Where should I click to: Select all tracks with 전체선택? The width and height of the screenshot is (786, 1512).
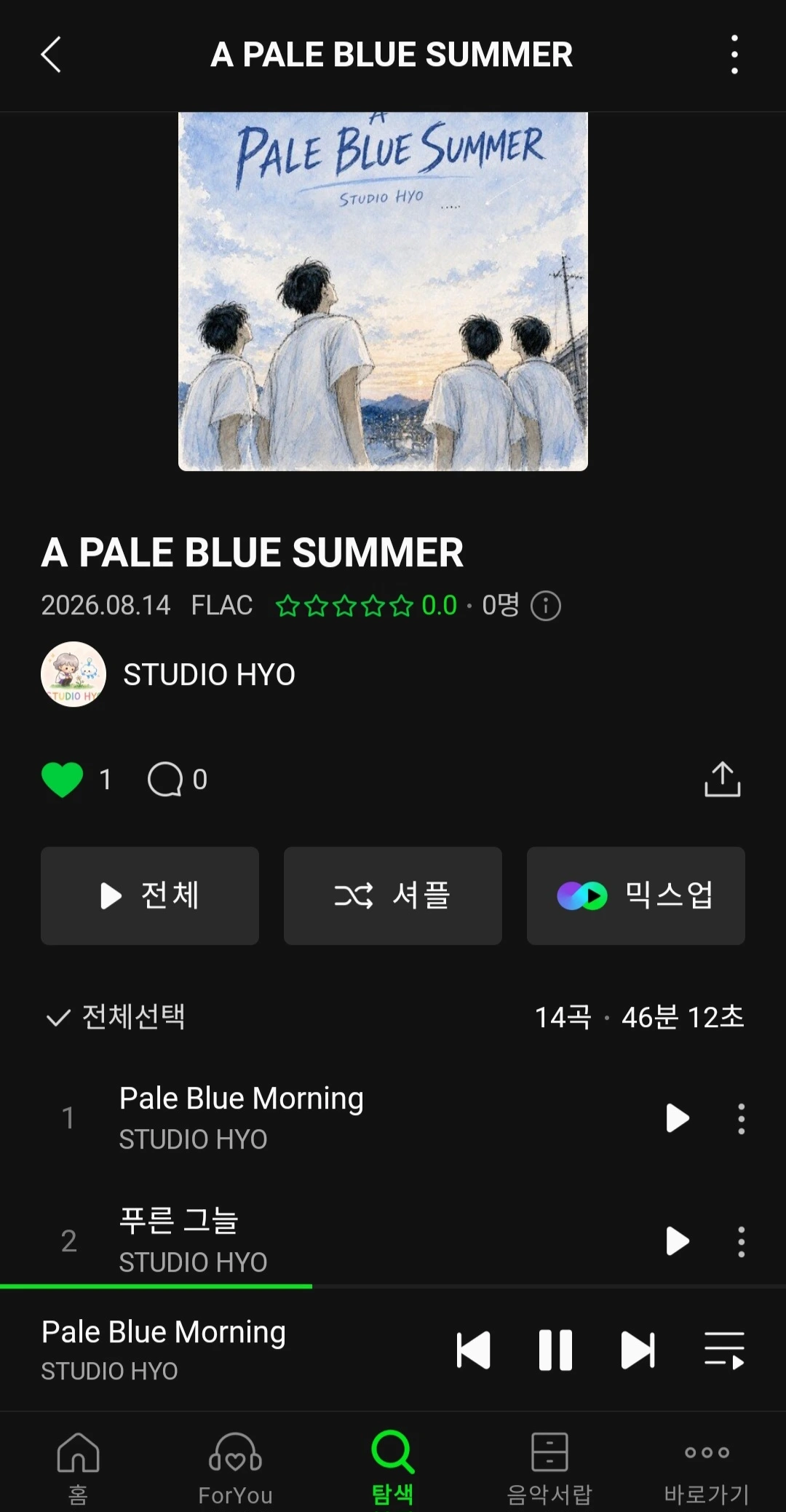(116, 1017)
